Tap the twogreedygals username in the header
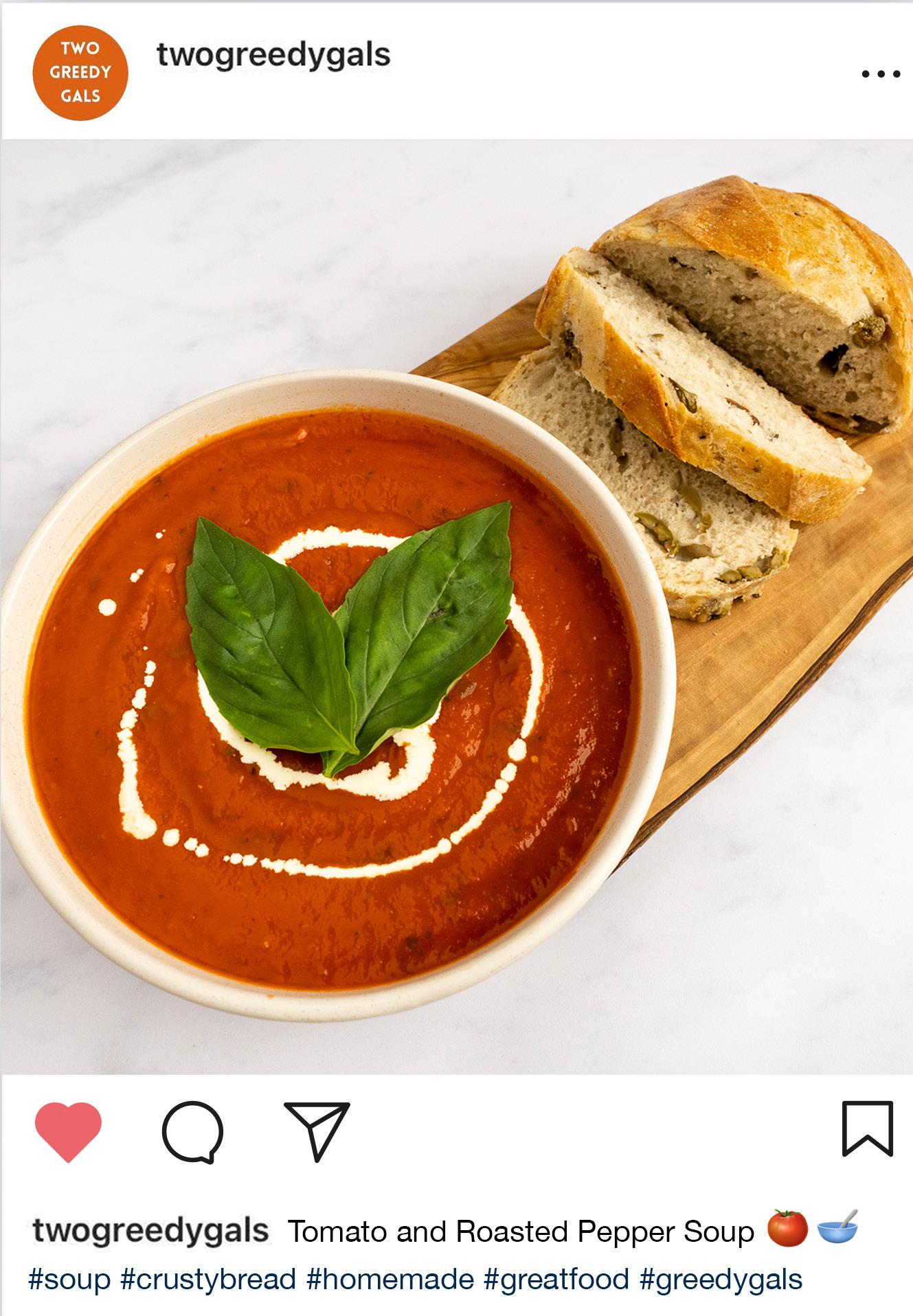Image resolution: width=913 pixels, height=1316 pixels. [273, 55]
